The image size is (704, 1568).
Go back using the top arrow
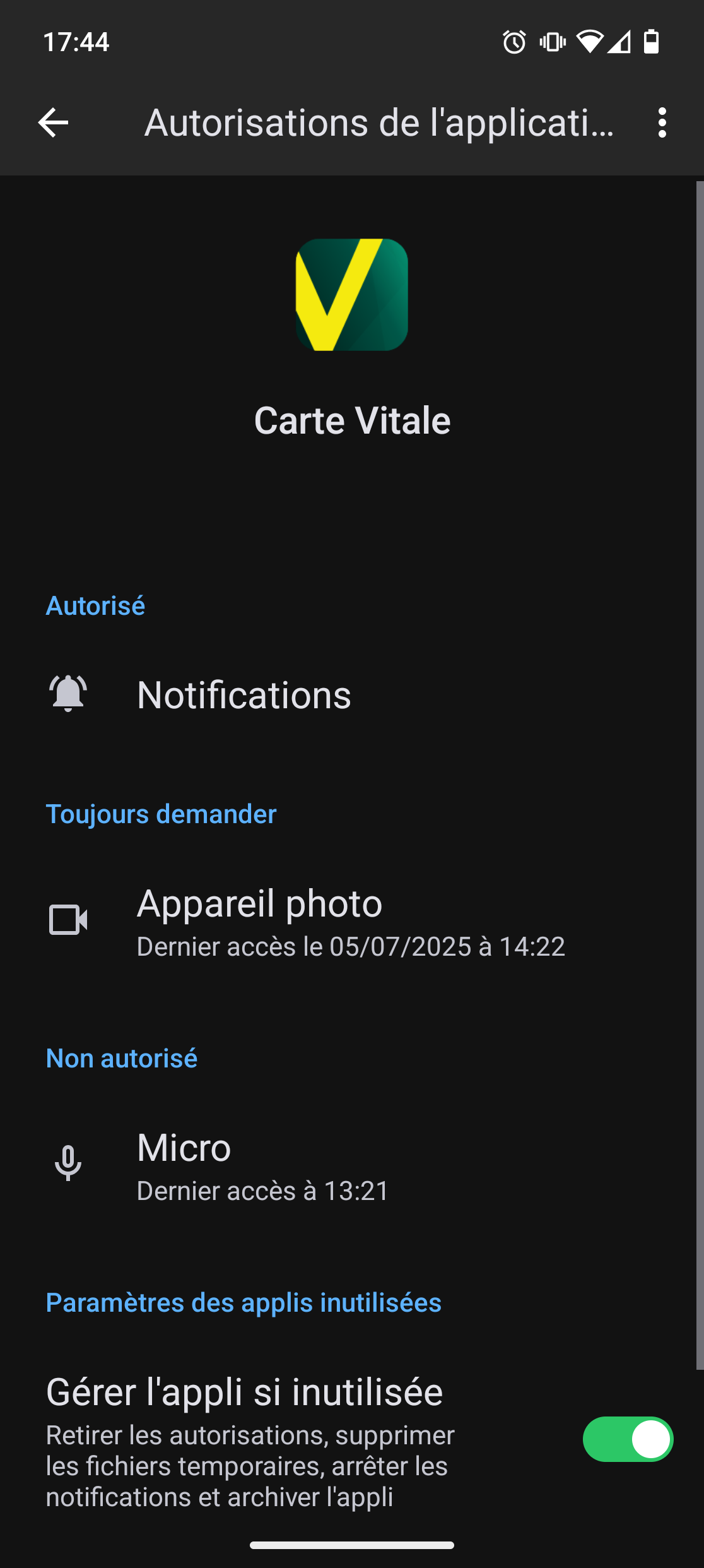tap(53, 122)
